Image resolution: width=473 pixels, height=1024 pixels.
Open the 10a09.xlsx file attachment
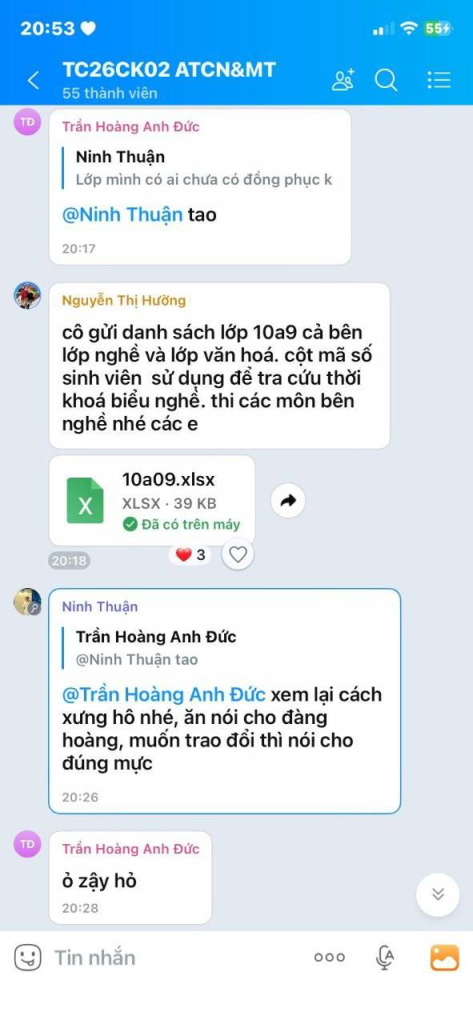coord(152,500)
